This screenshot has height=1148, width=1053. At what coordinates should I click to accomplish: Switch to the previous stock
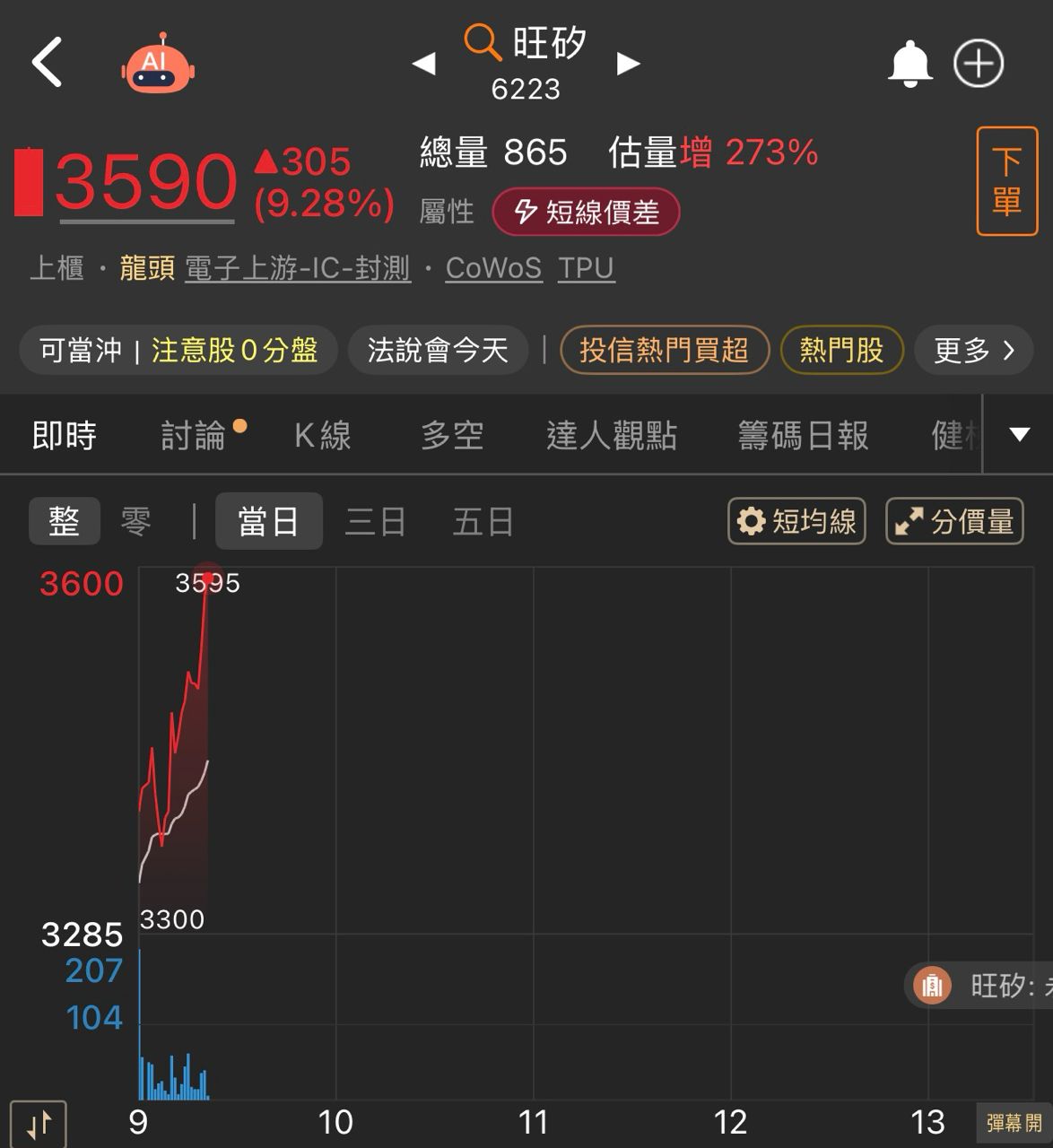tap(423, 64)
